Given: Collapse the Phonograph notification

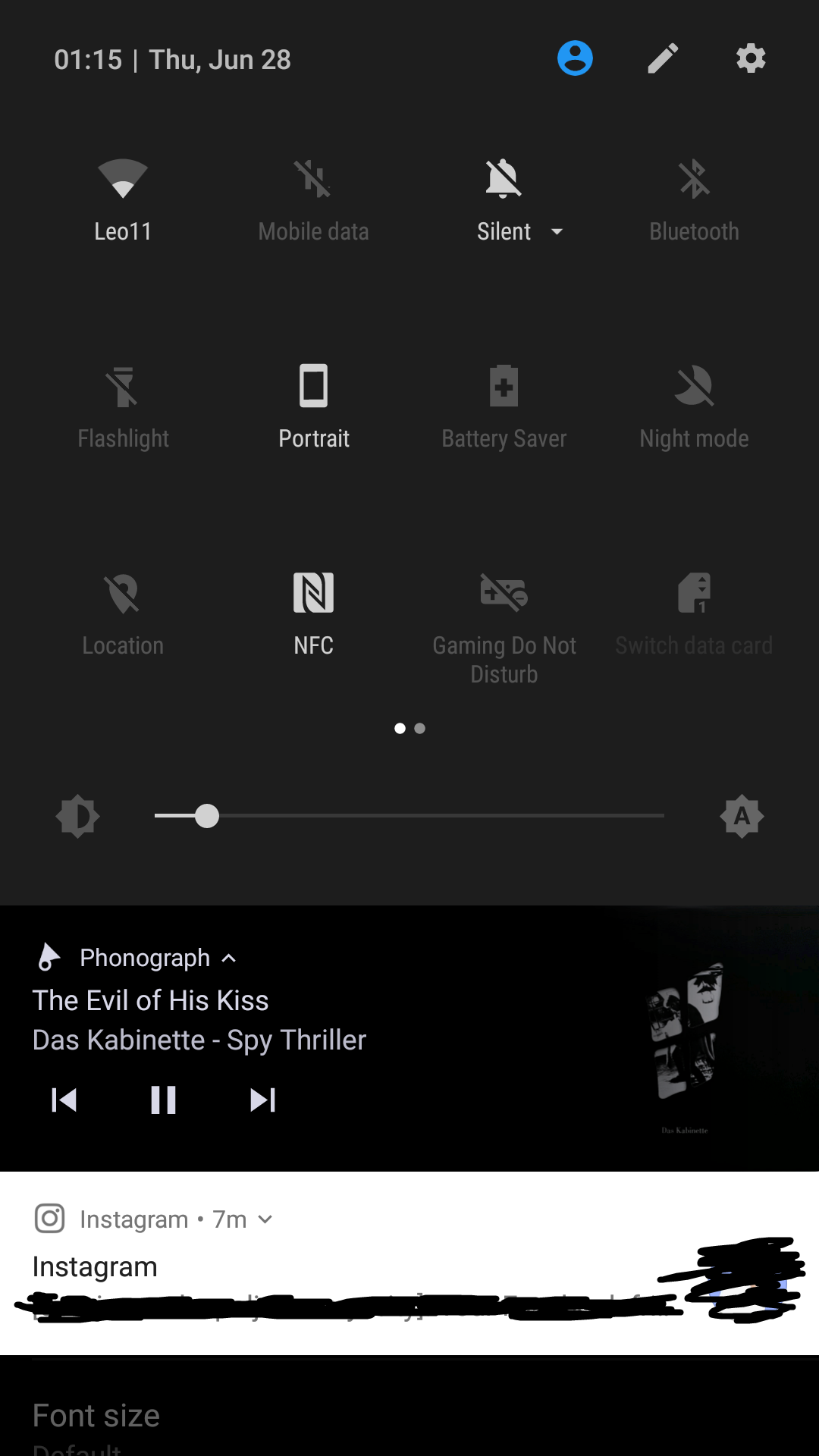Looking at the screenshot, I should (229, 959).
